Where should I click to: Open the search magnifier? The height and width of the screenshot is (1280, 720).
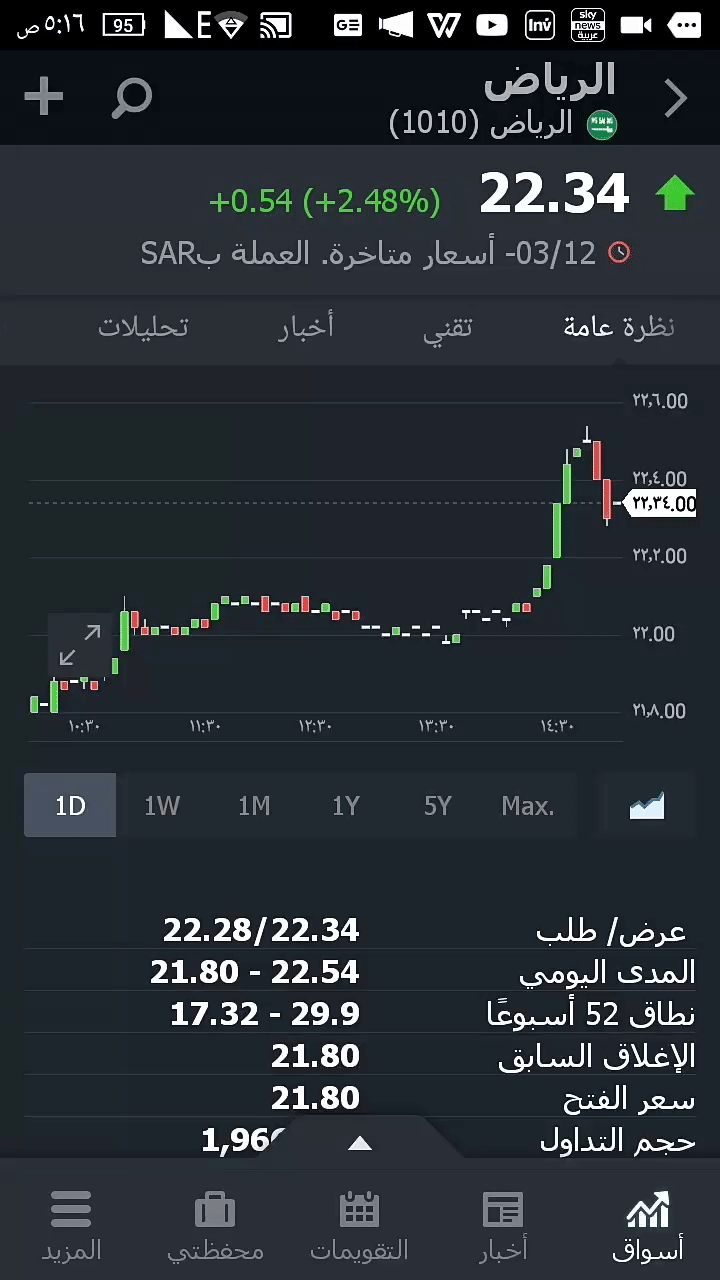(x=132, y=98)
